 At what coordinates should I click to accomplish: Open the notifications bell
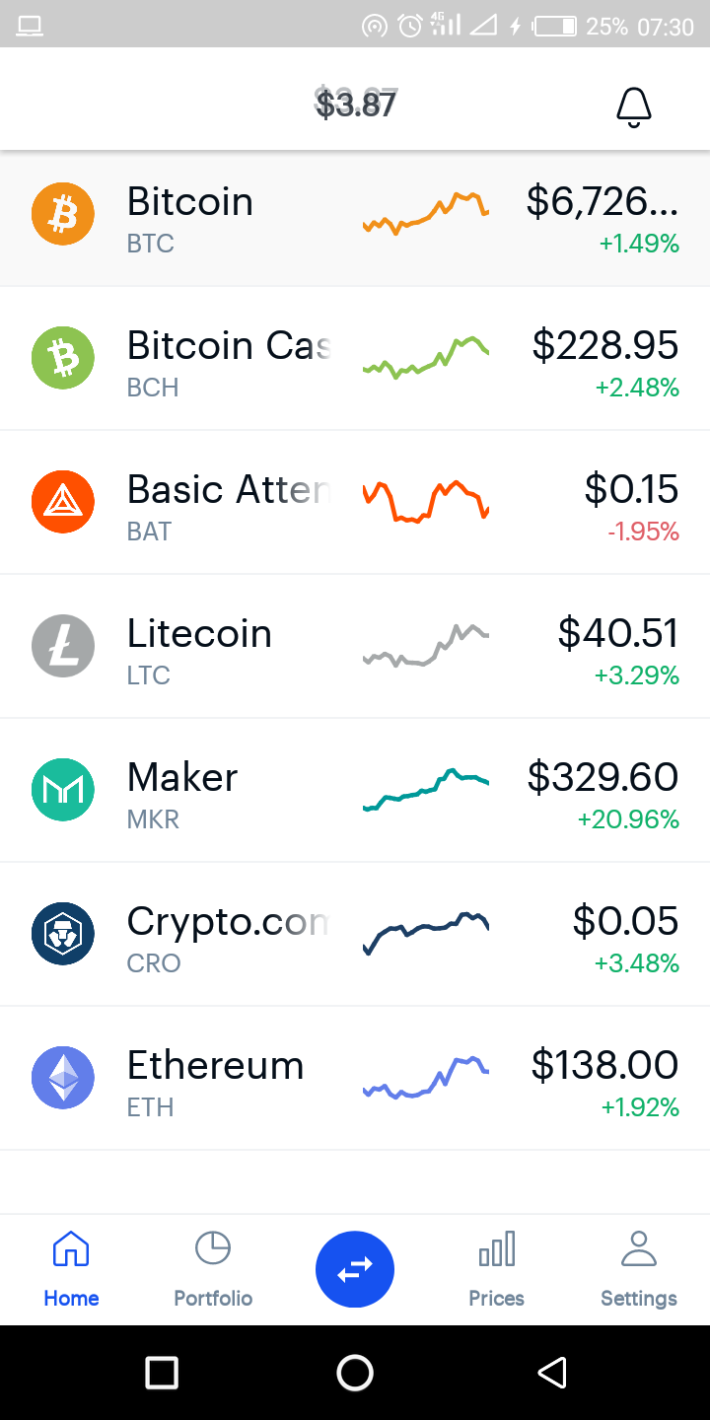[634, 106]
